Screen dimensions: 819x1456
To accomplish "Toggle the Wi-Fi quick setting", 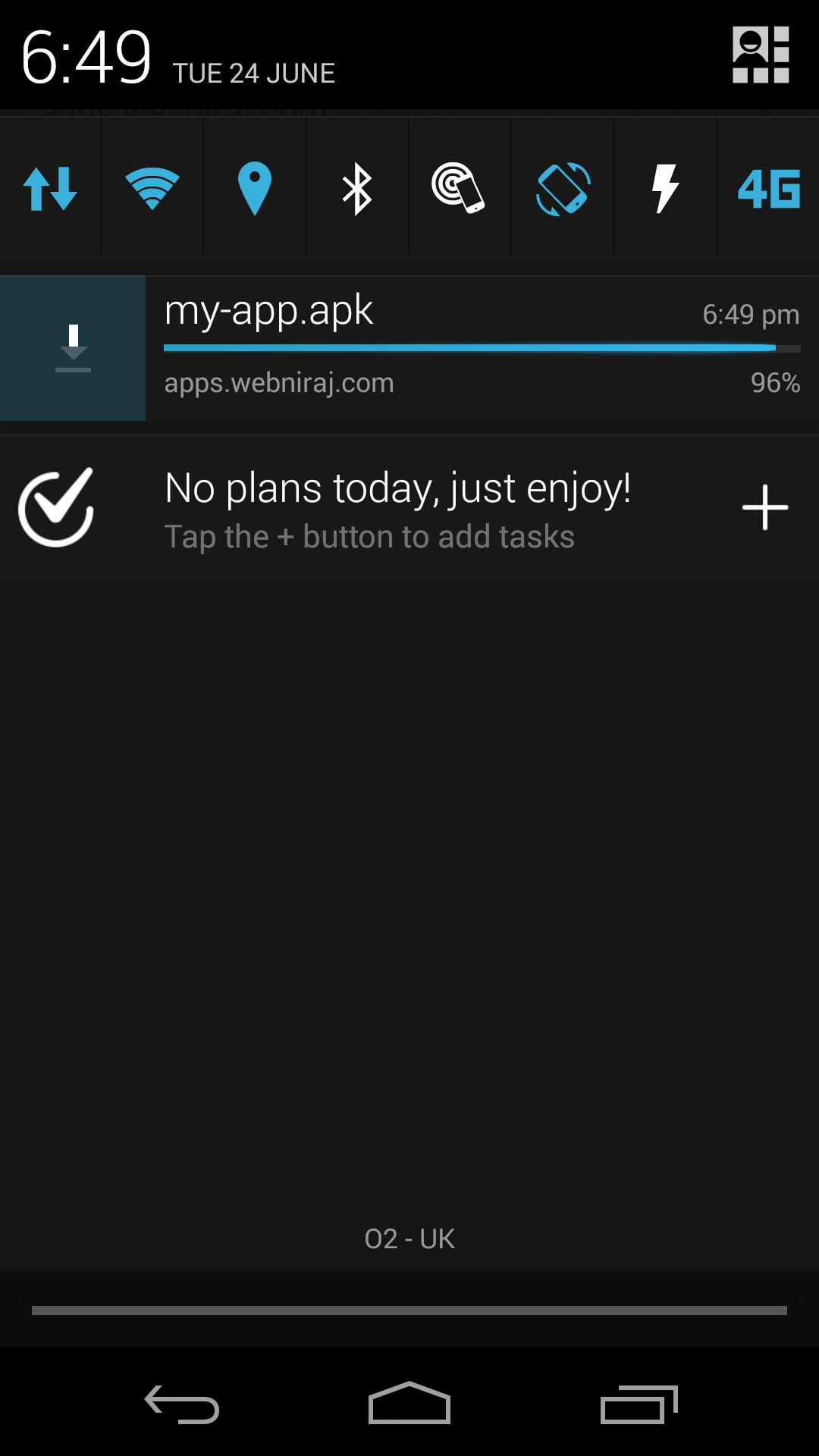I will pyautogui.click(x=152, y=188).
